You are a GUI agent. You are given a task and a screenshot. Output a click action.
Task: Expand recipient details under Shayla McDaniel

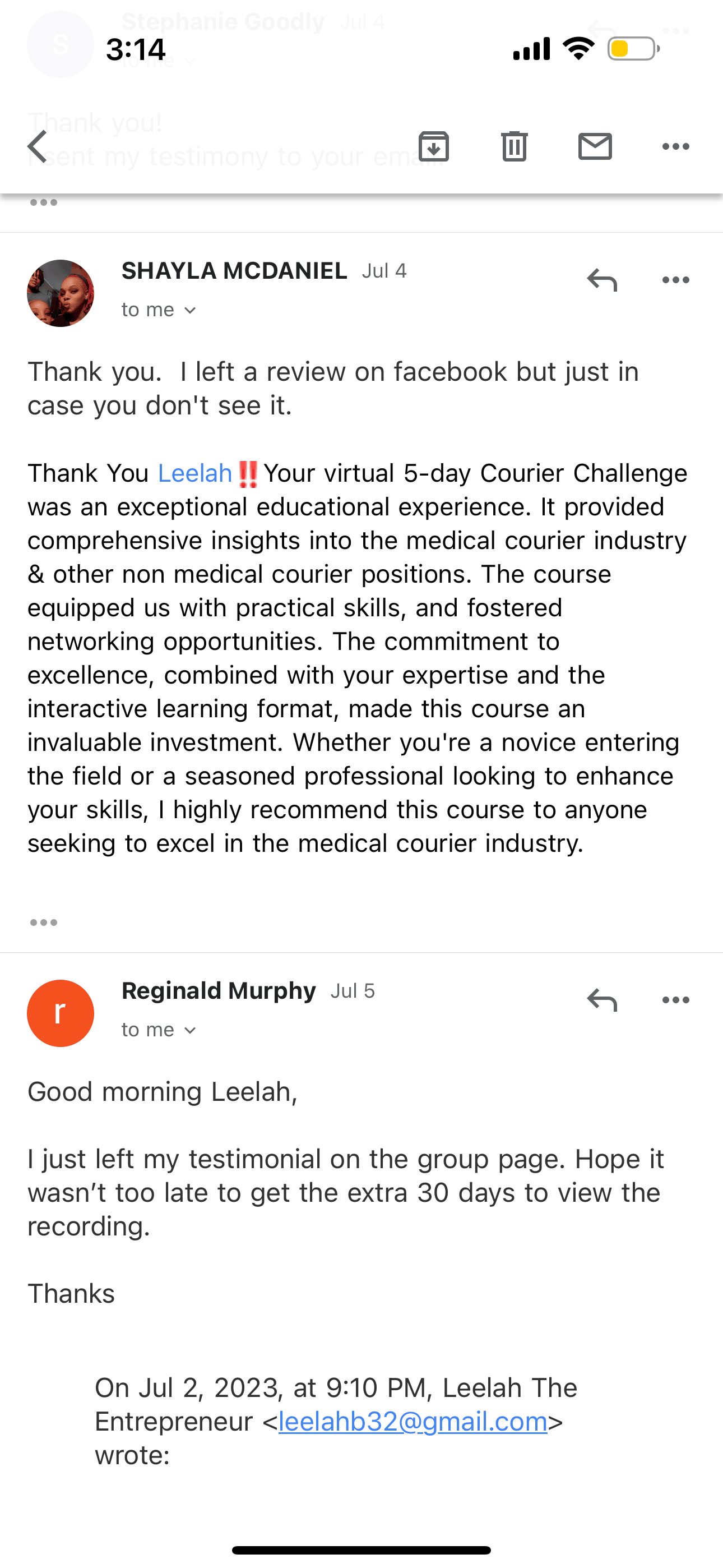tap(158, 310)
